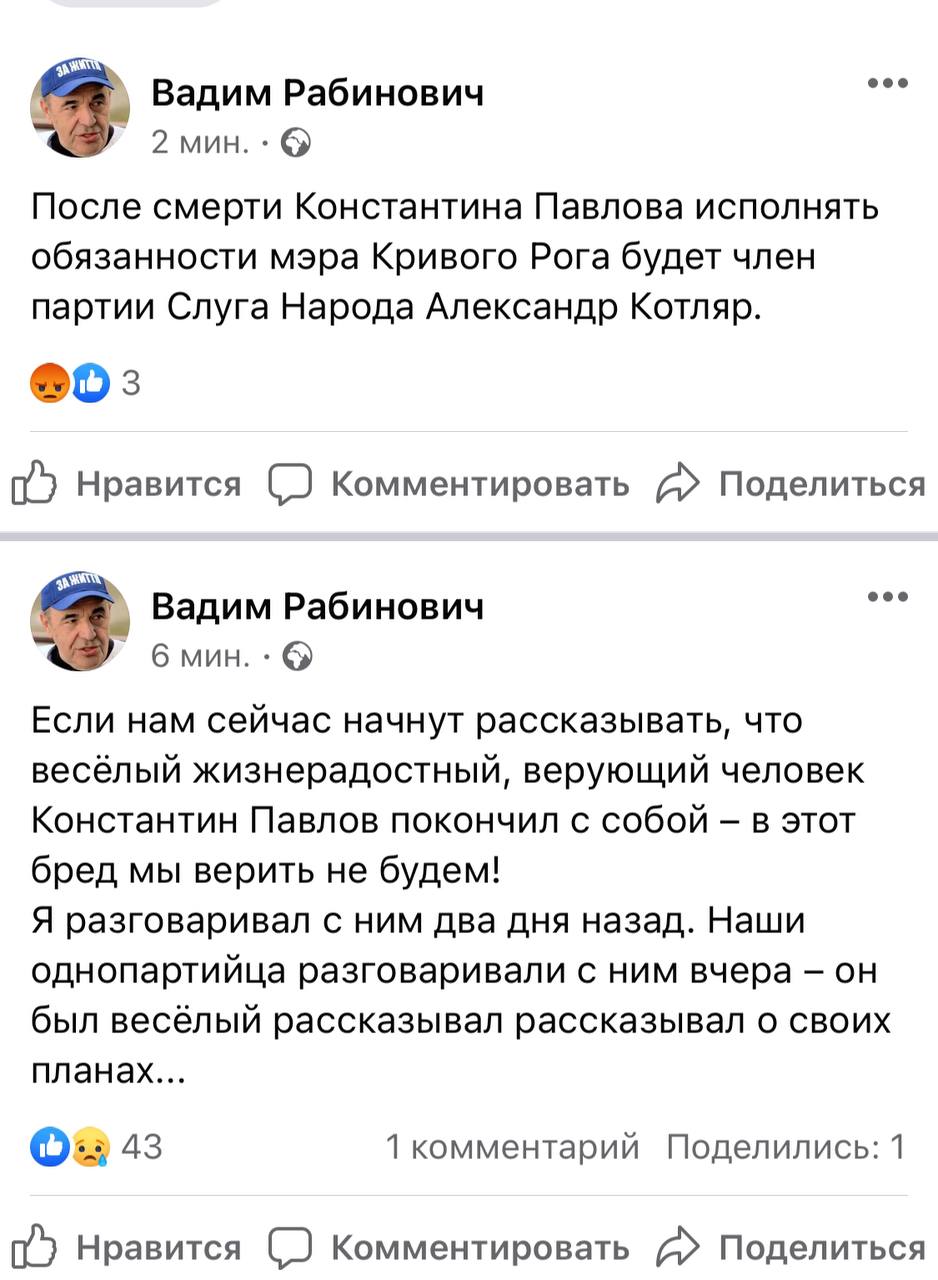Open overflow menu on the 6 мин. post

(x=887, y=597)
